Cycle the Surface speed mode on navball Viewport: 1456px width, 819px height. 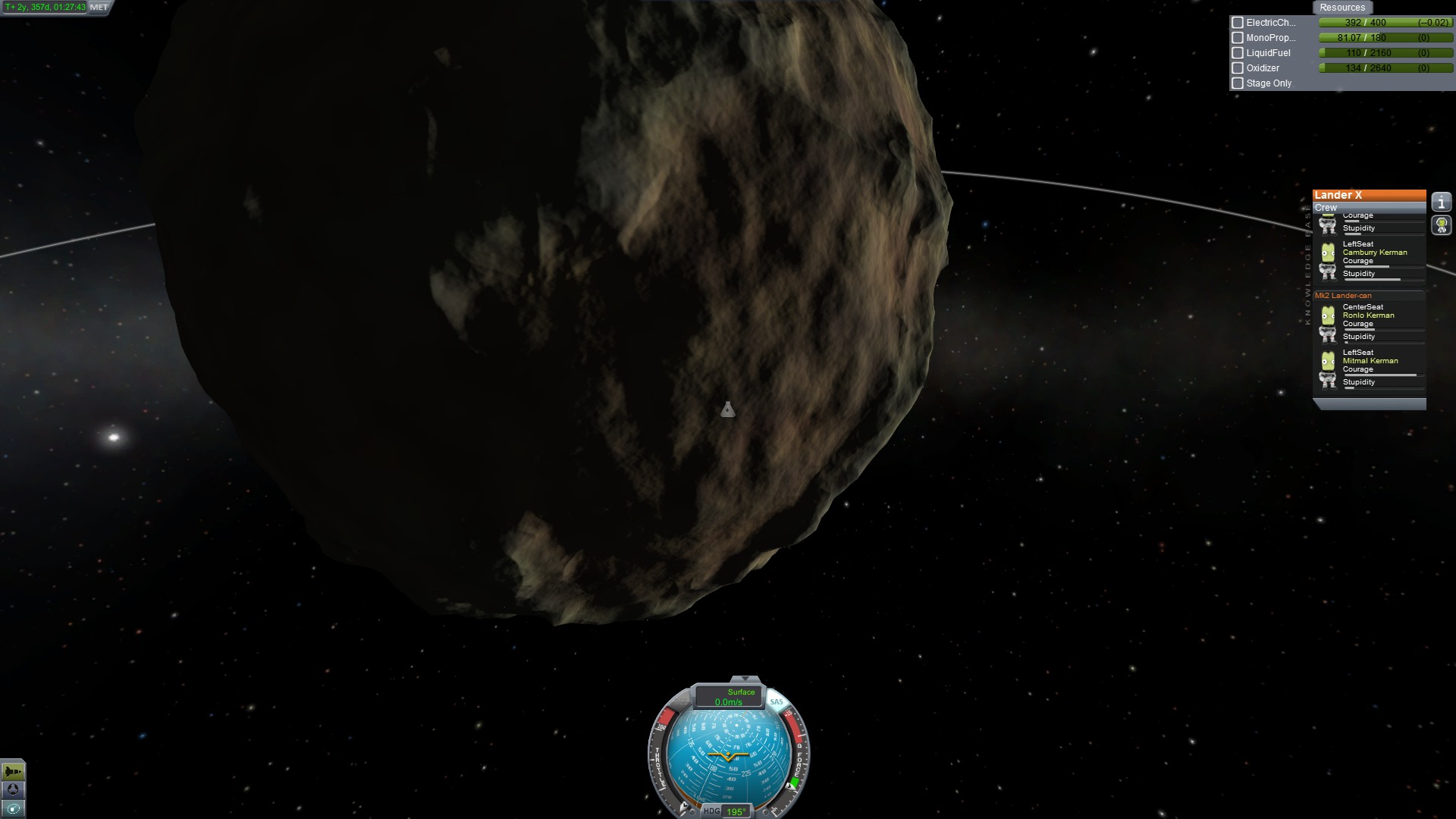(729, 697)
